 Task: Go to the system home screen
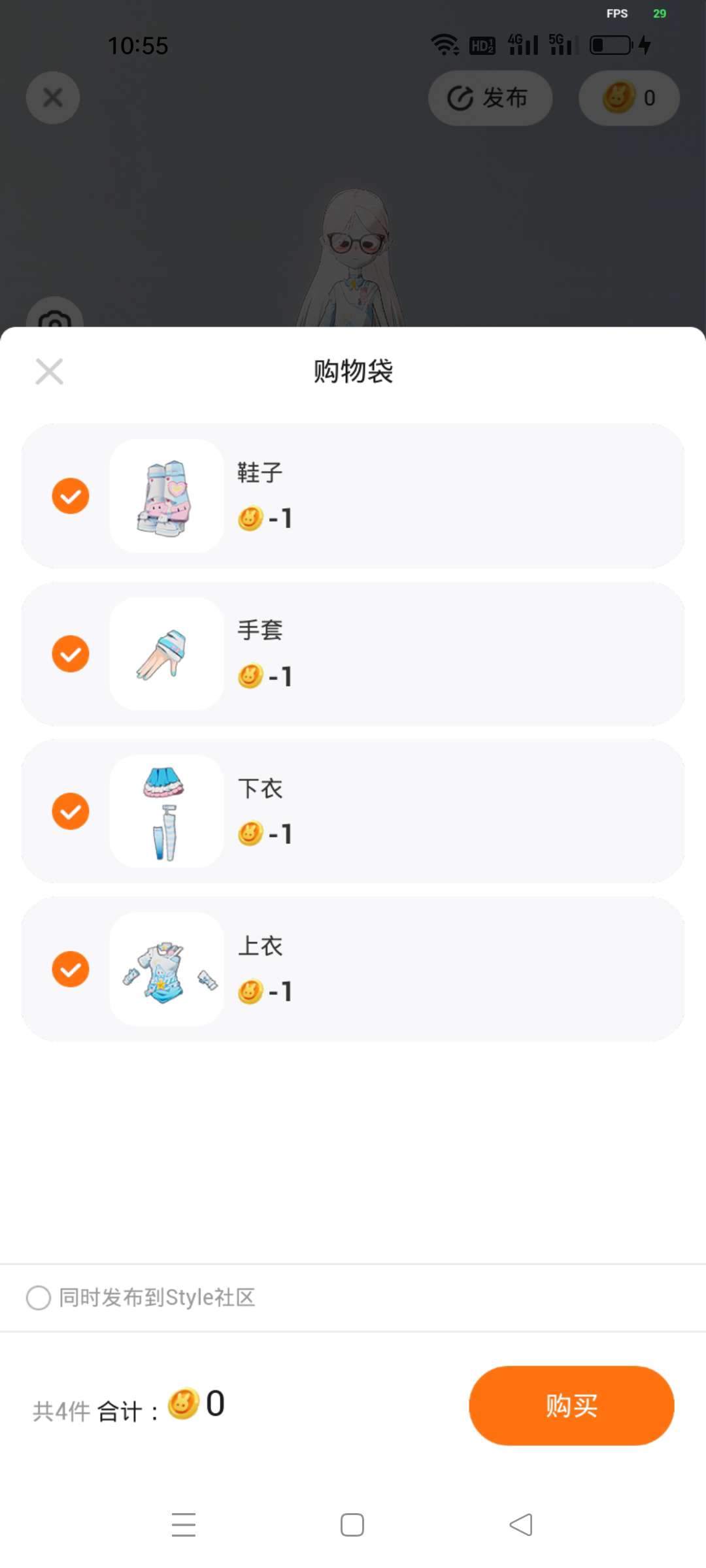click(x=352, y=1525)
